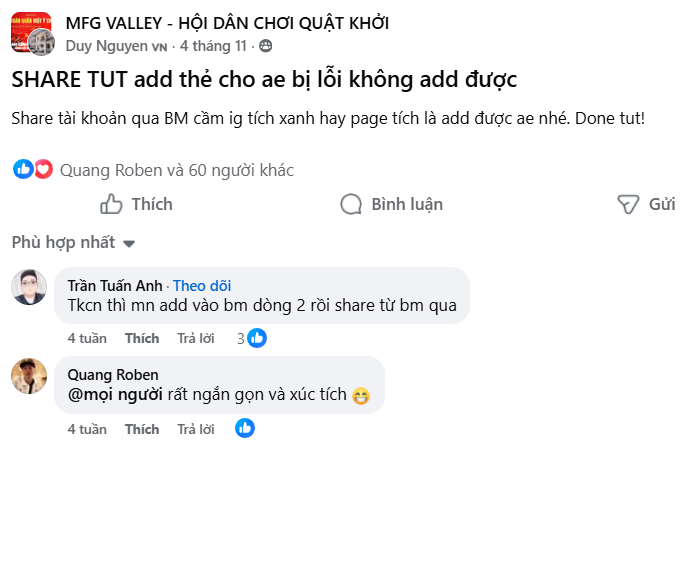View reactions on Trần Tuấn Anh's comment
The image size is (685, 576).
click(x=252, y=338)
